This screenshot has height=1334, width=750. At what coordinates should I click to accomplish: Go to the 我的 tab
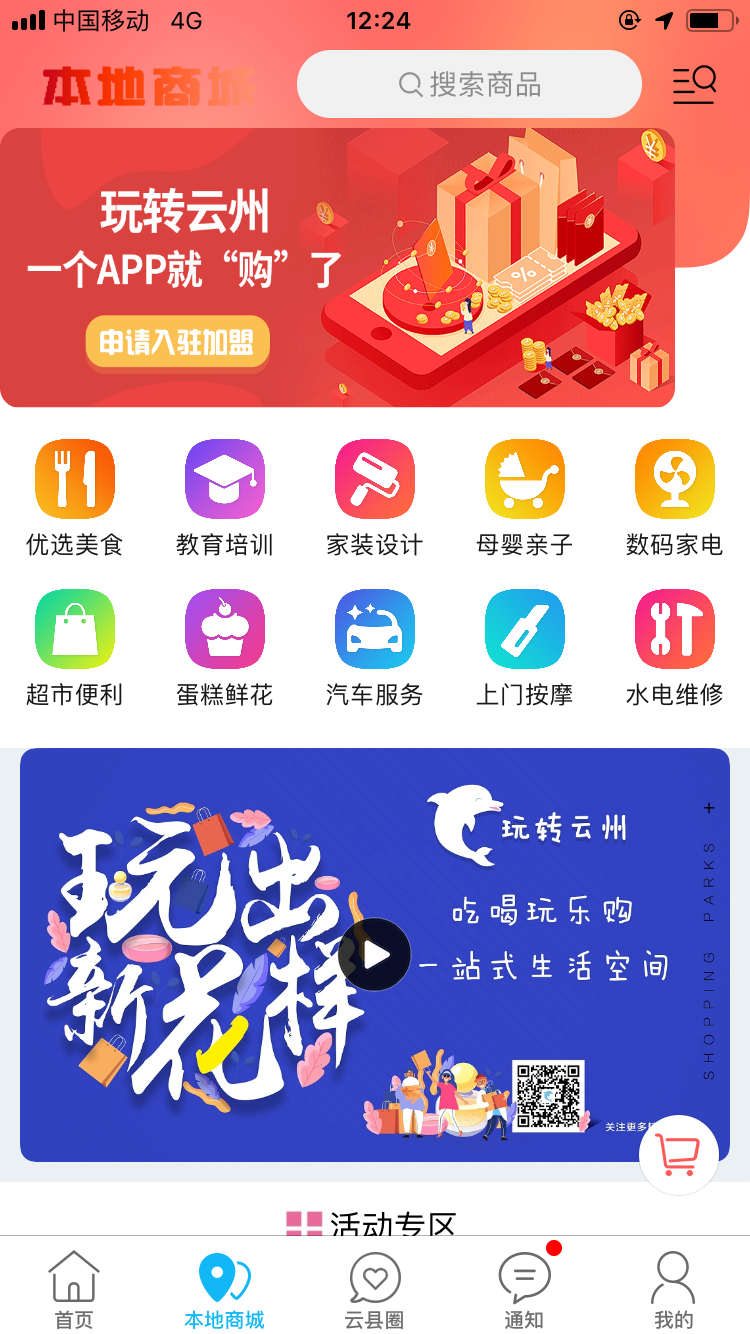tap(673, 1288)
